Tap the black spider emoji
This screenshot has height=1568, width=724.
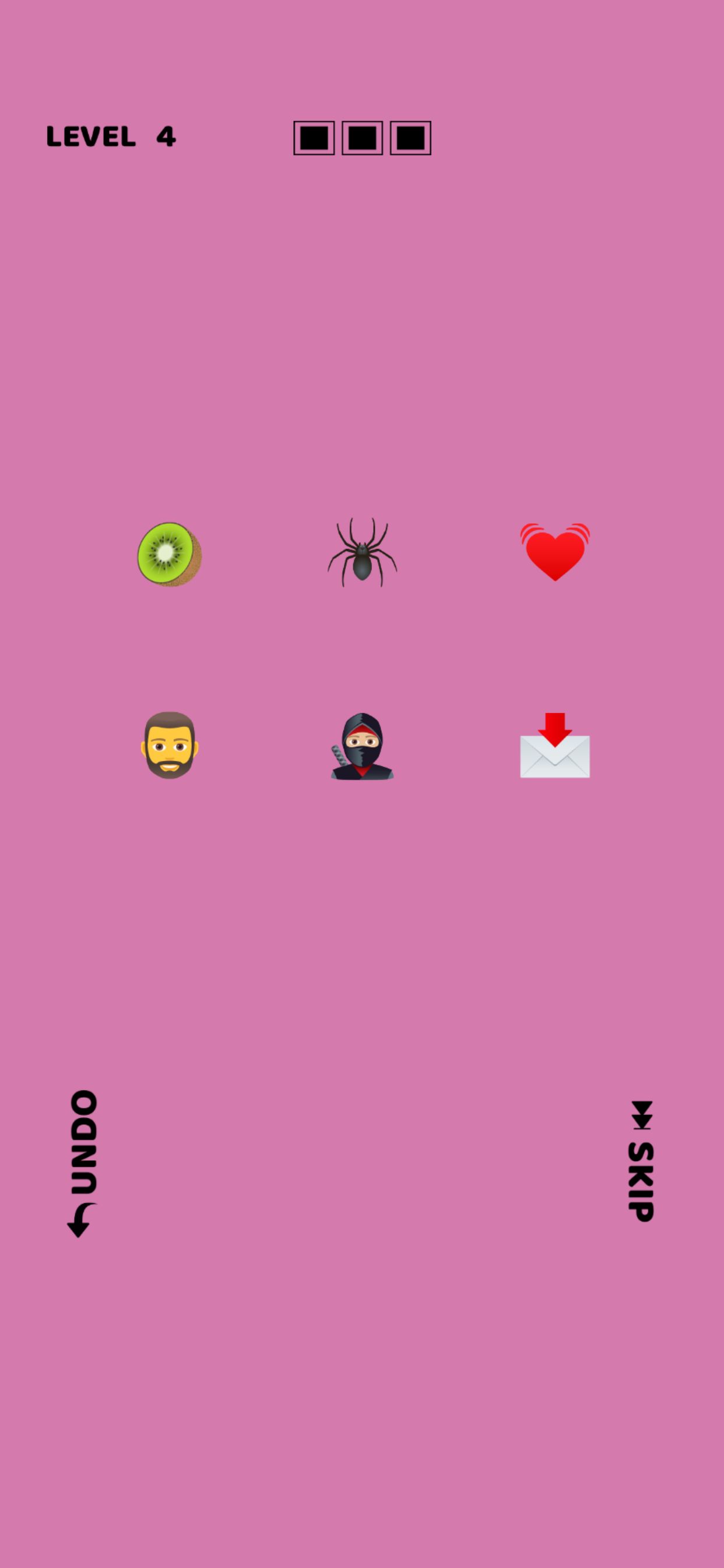coord(362,552)
